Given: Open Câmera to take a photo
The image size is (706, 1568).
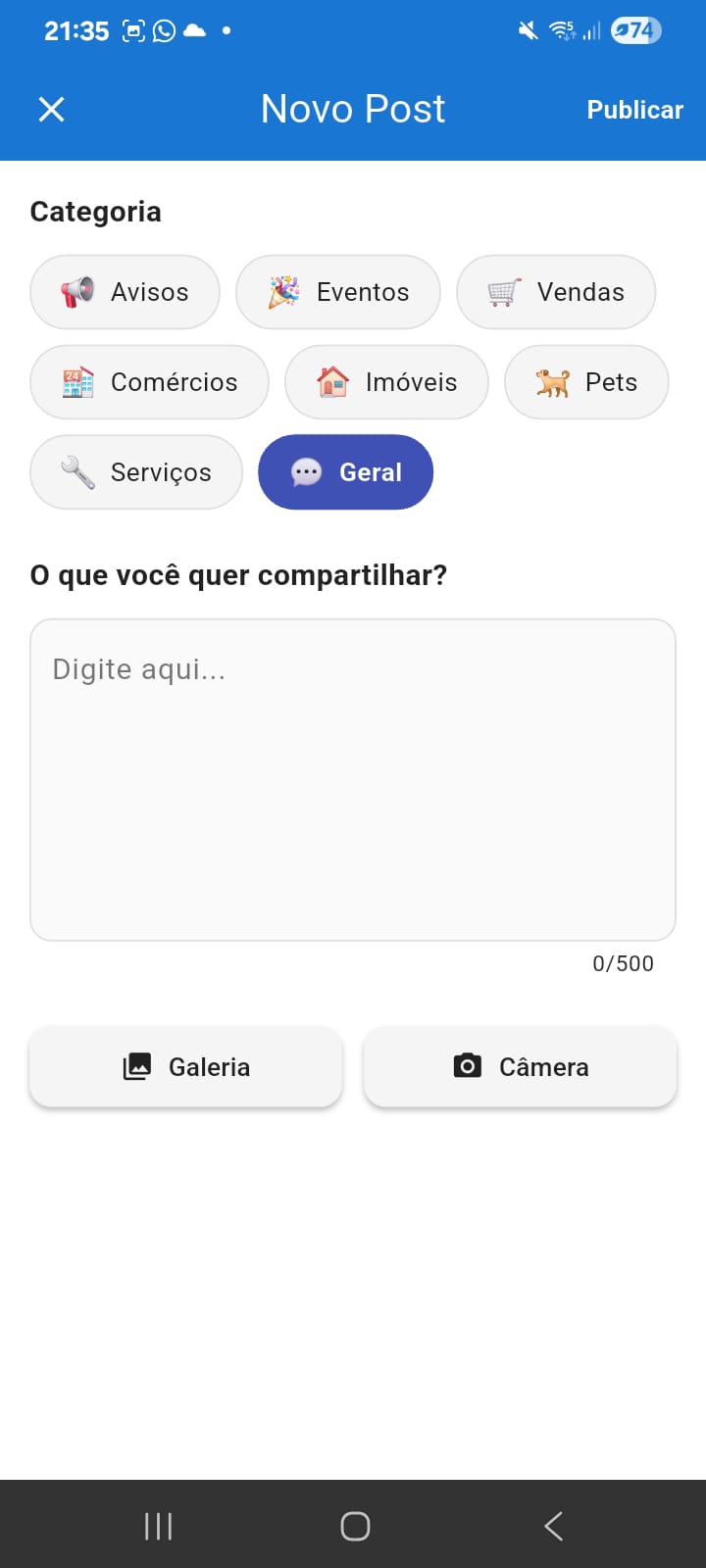Looking at the screenshot, I should coord(520,1066).
